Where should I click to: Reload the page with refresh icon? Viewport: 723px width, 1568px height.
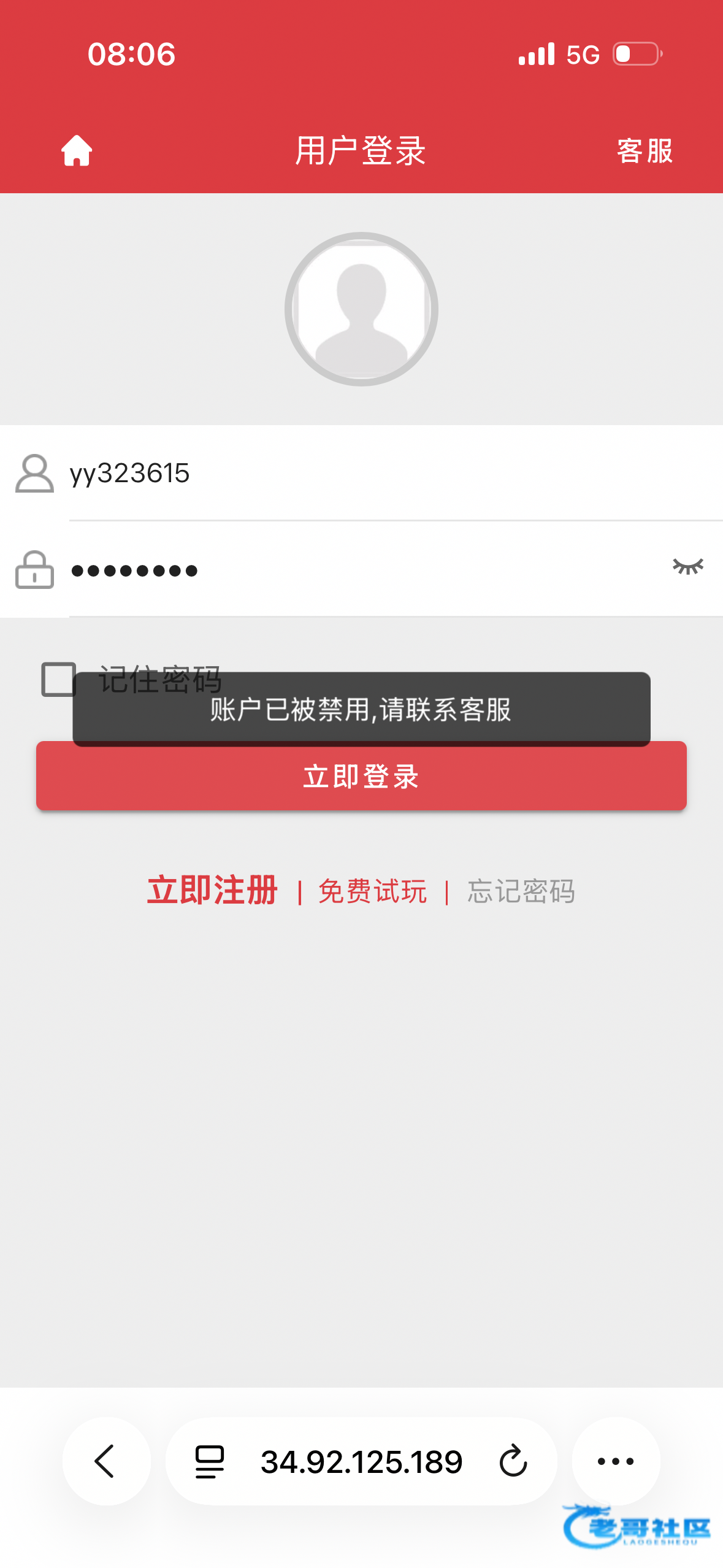click(x=513, y=1461)
